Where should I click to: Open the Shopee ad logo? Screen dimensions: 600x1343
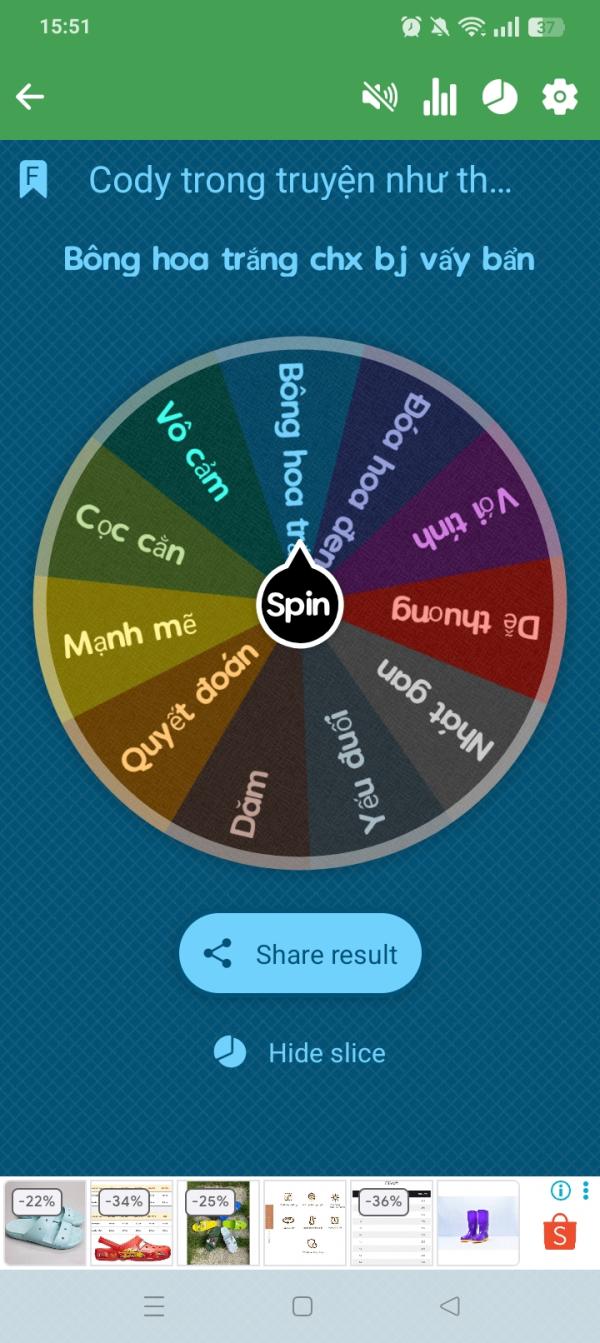coord(560,1234)
